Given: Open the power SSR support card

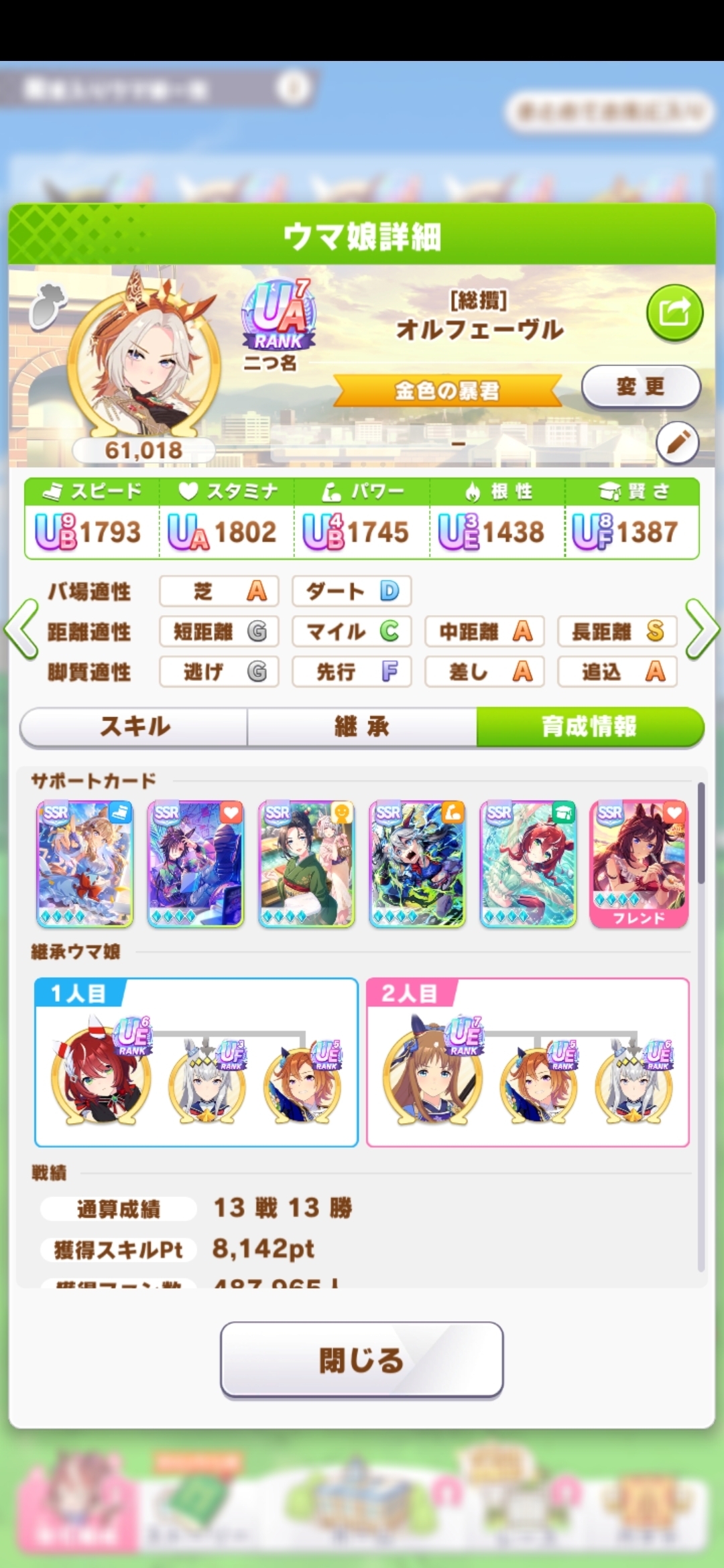Looking at the screenshot, I should click(417, 864).
